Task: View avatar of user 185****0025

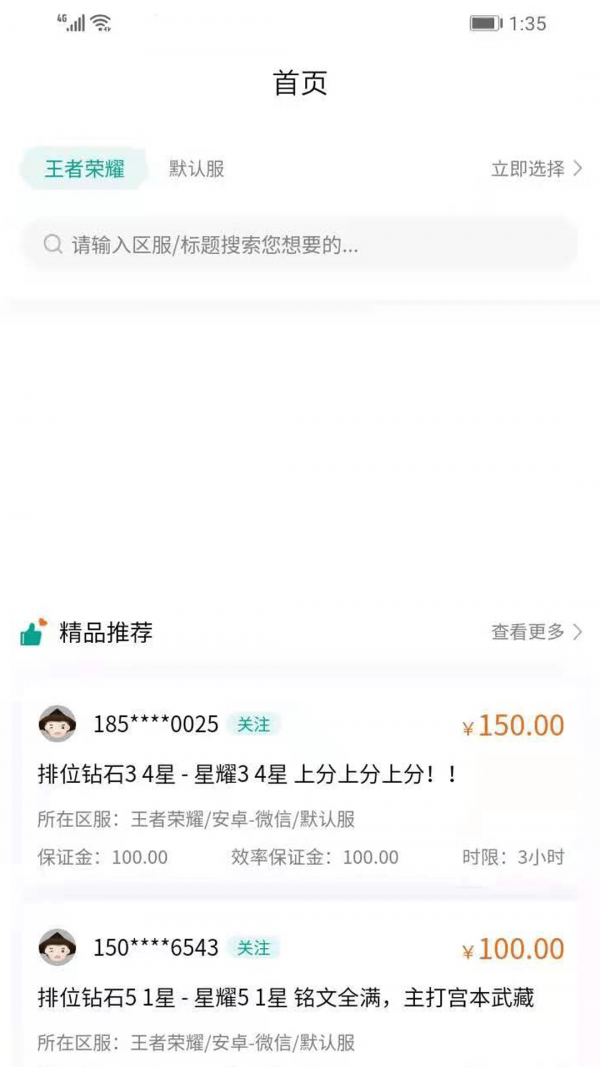Action: click(x=57, y=724)
